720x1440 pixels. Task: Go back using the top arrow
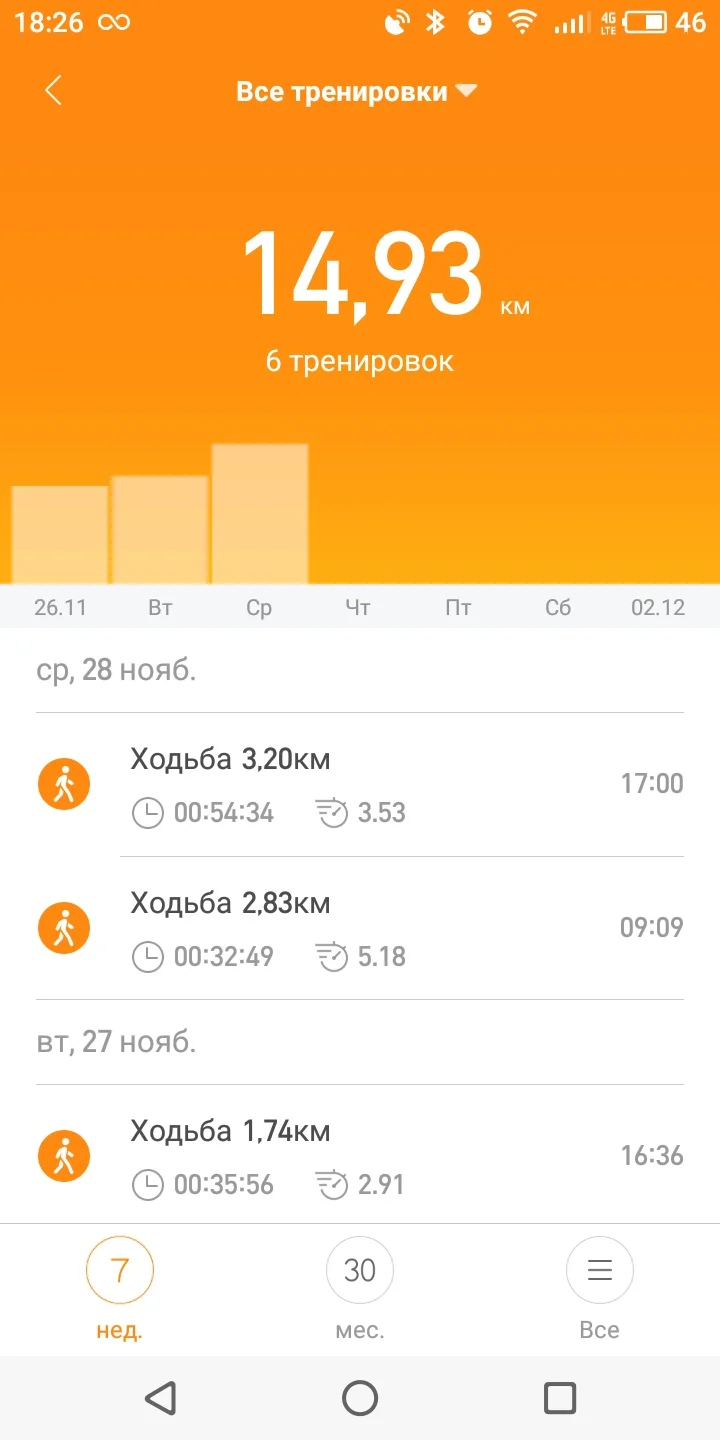54,91
